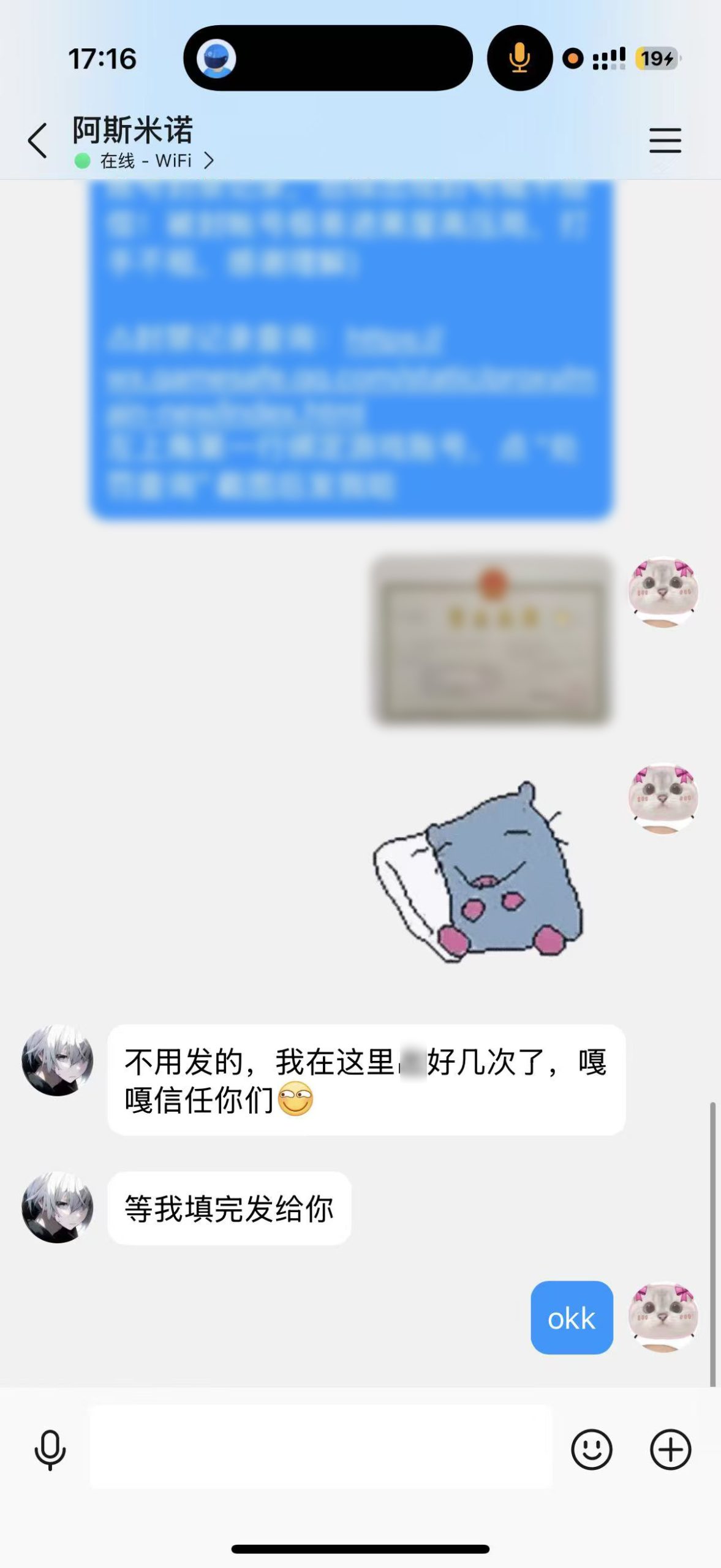Open the chat settings hamburger menu
The width and height of the screenshot is (721, 1568).
(665, 141)
